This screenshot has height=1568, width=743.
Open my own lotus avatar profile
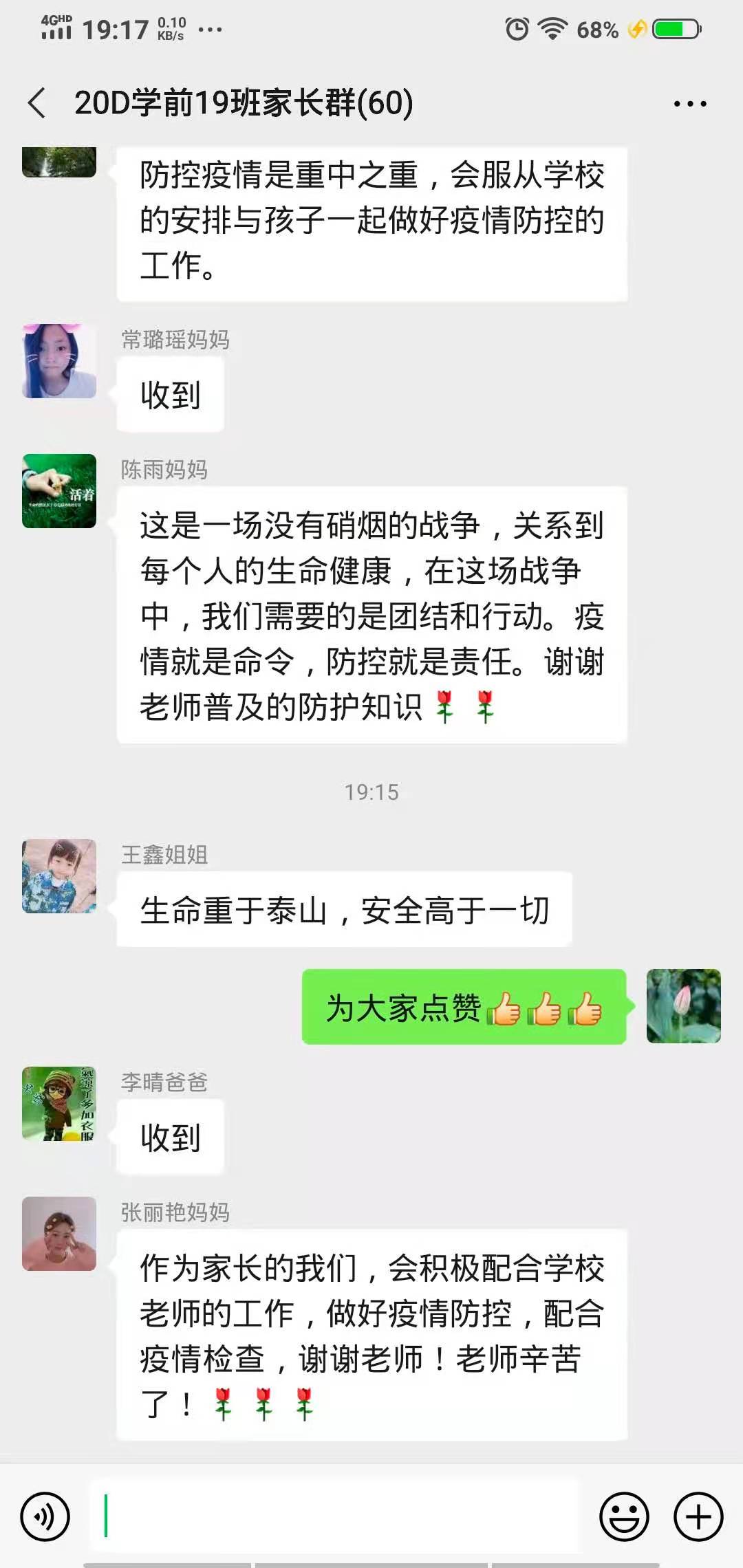pos(683,1006)
